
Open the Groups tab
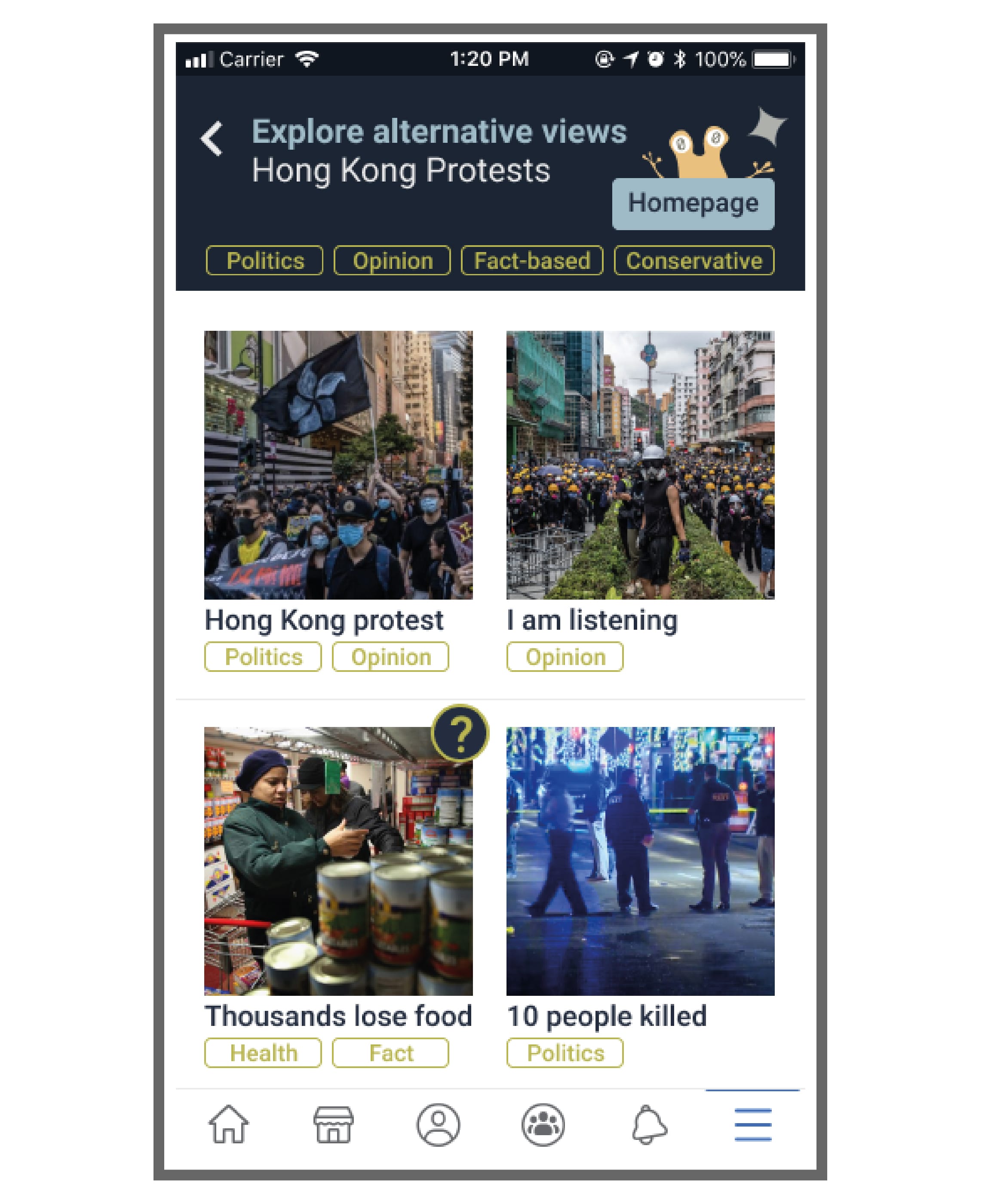(x=543, y=1124)
